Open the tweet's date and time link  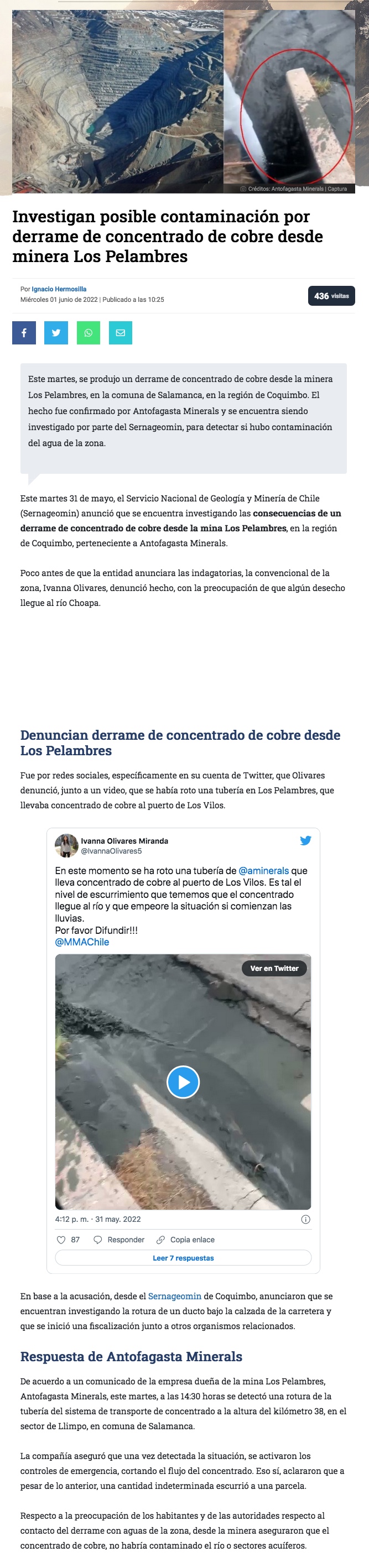tap(98, 1219)
